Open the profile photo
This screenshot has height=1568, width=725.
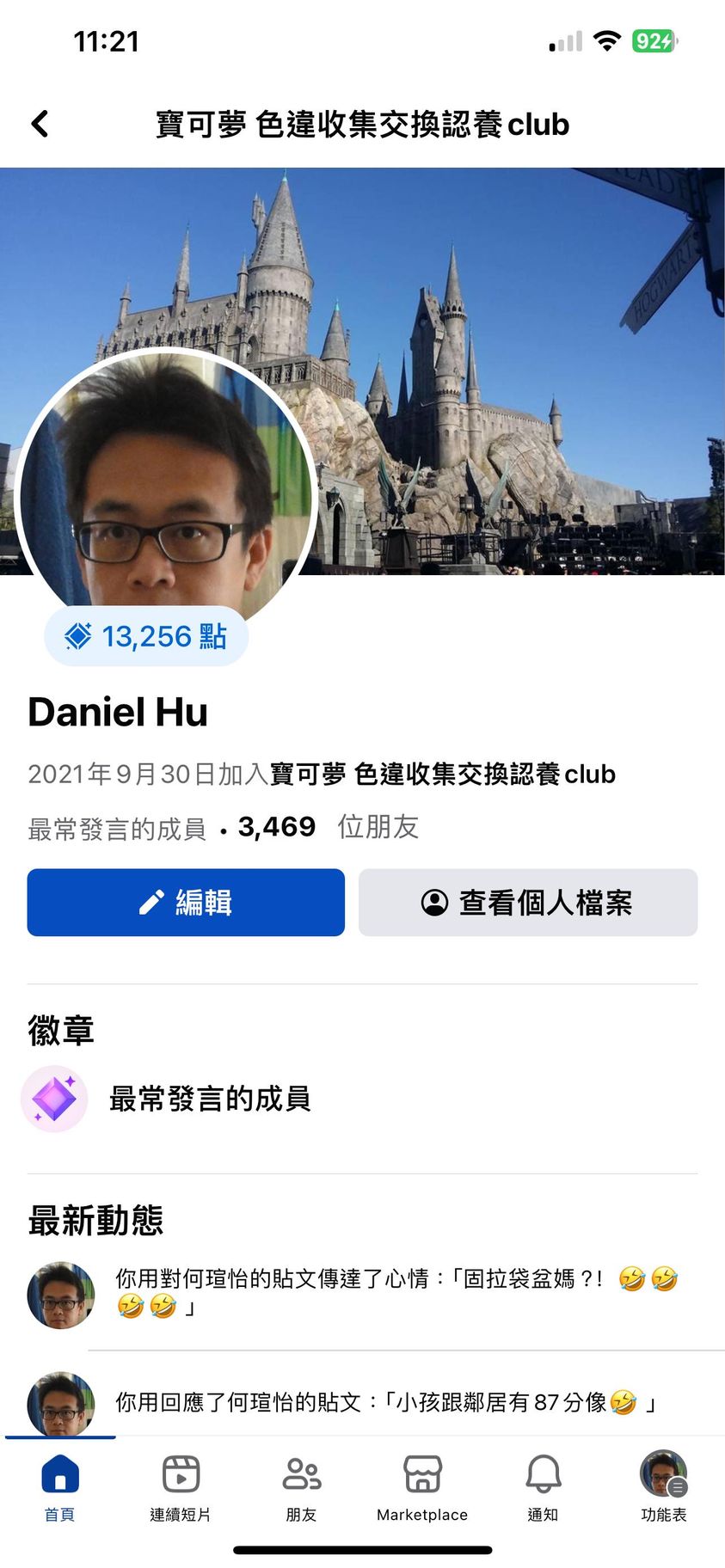(x=165, y=490)
